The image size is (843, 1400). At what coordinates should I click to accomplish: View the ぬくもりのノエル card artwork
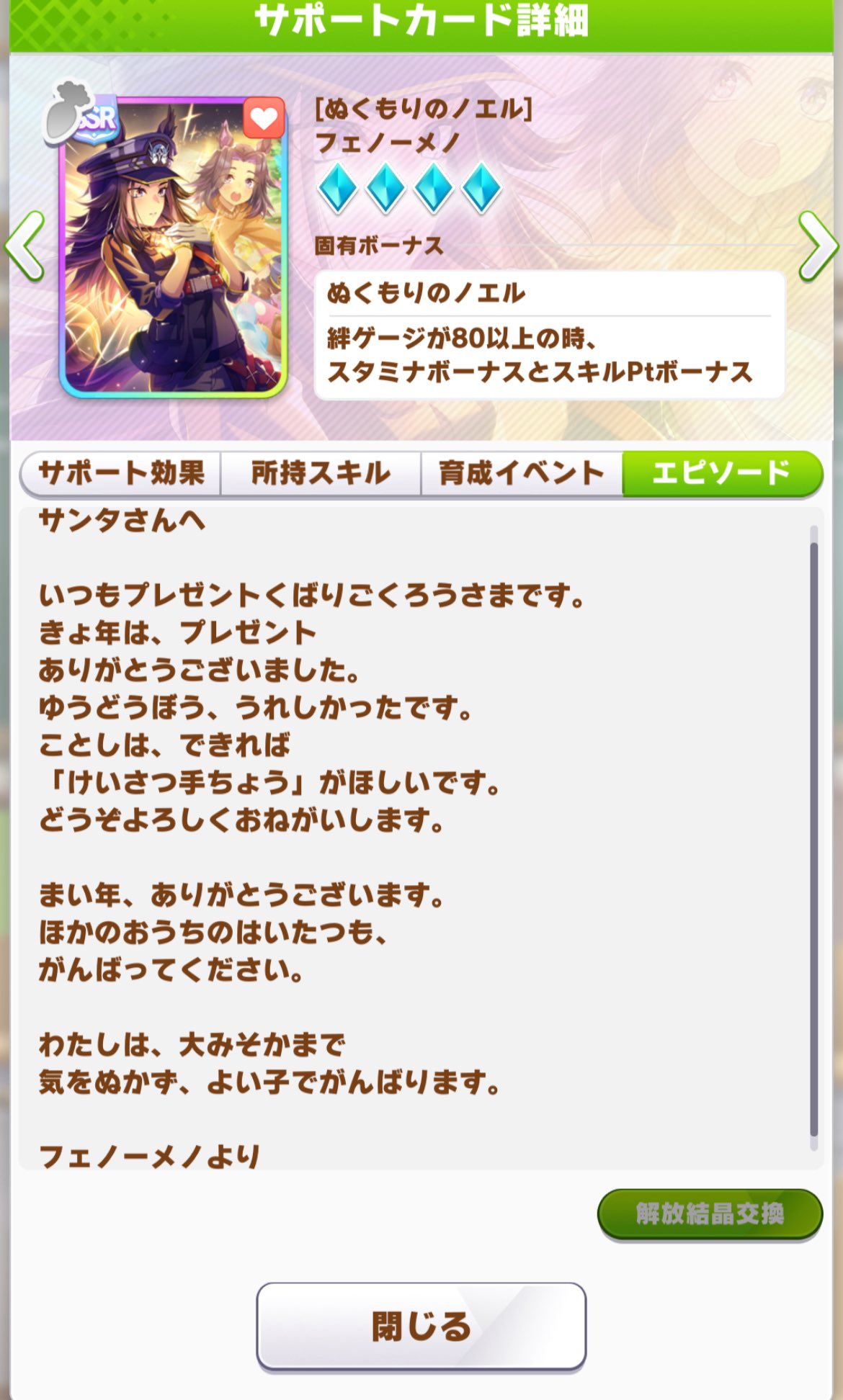pos(171,248)
